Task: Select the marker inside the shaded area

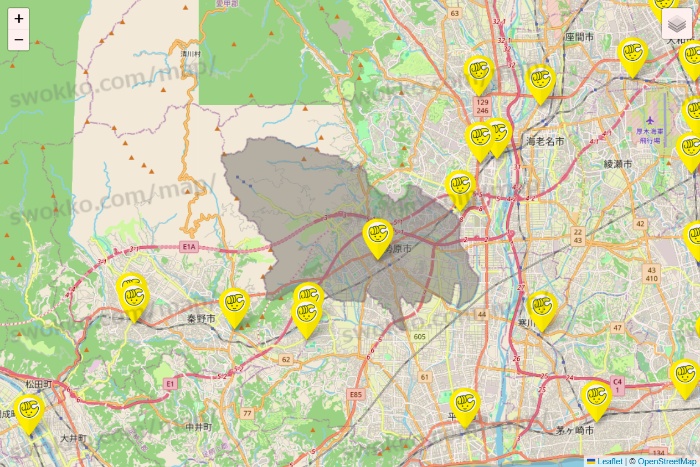Action: point(378,237)
